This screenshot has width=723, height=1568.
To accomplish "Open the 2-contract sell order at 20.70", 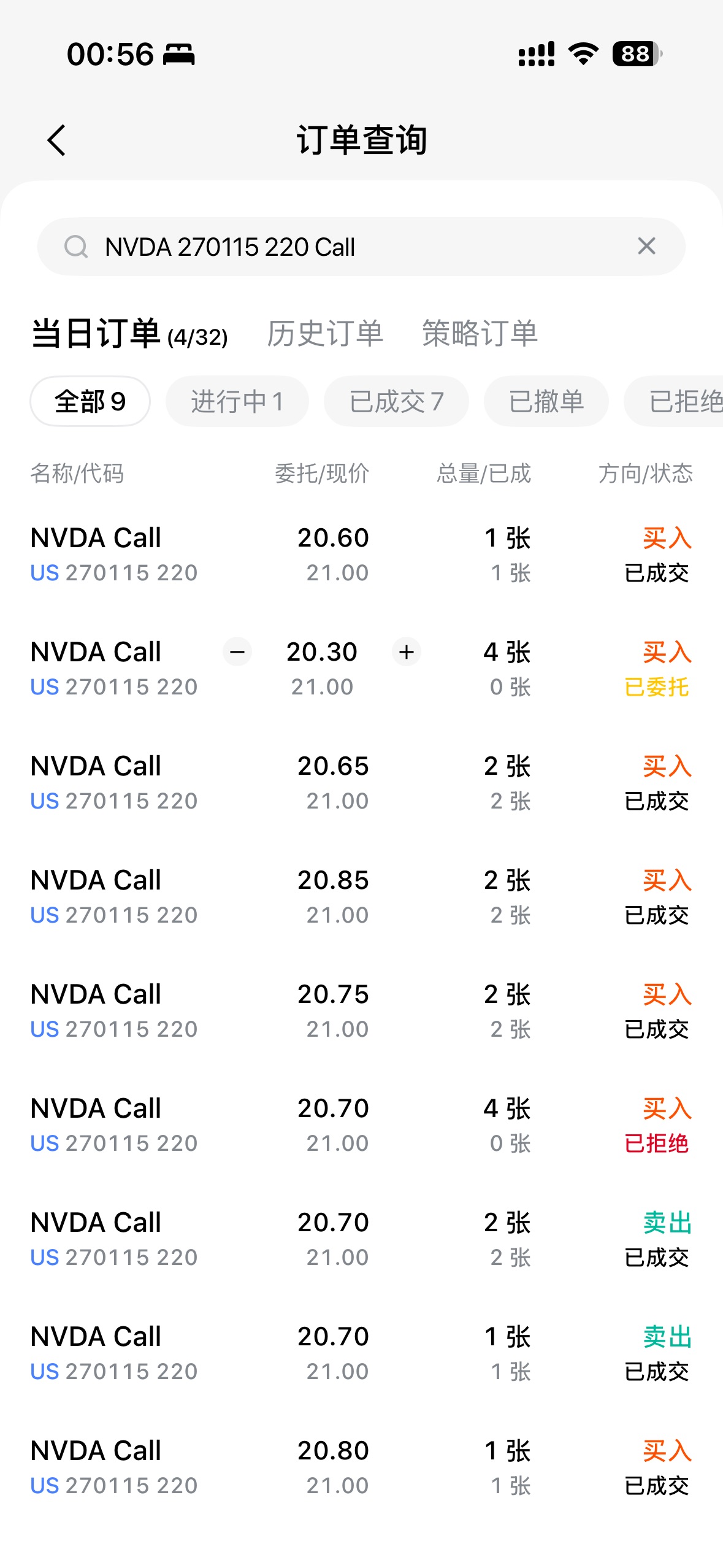I will (361, 1239).
